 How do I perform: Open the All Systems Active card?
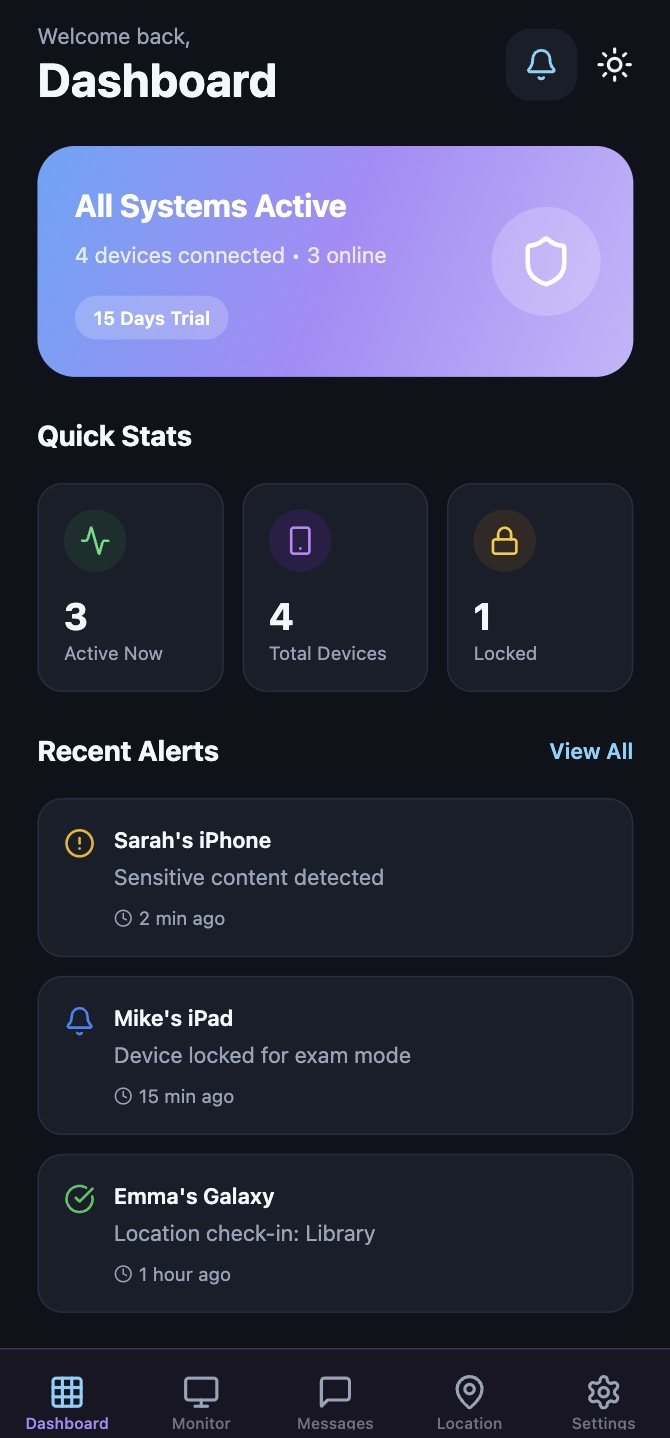(335, 261)
